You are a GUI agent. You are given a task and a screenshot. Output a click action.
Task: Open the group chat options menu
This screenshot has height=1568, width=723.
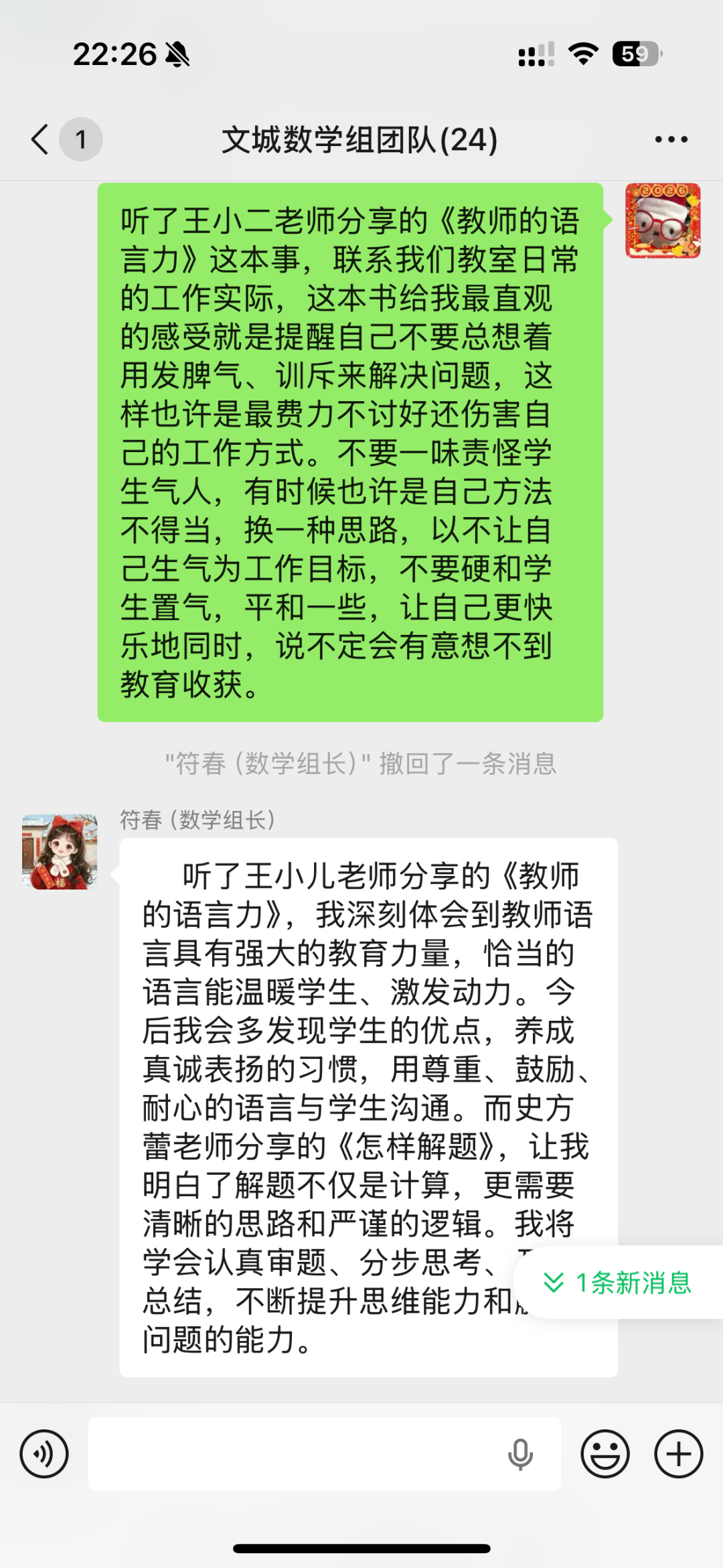pos(671,139)
